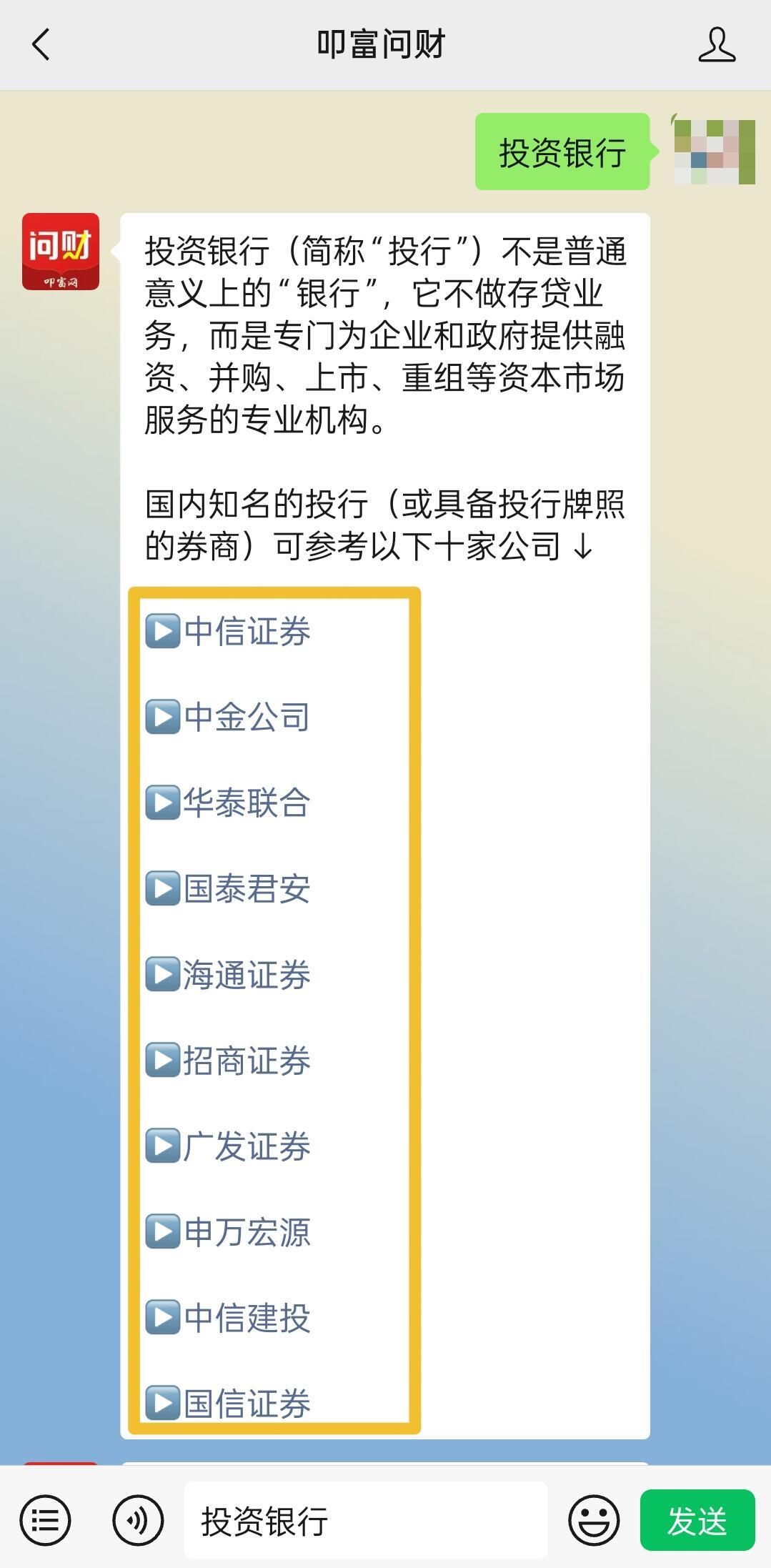Open the 国信证券 link

coord(228,1403)
